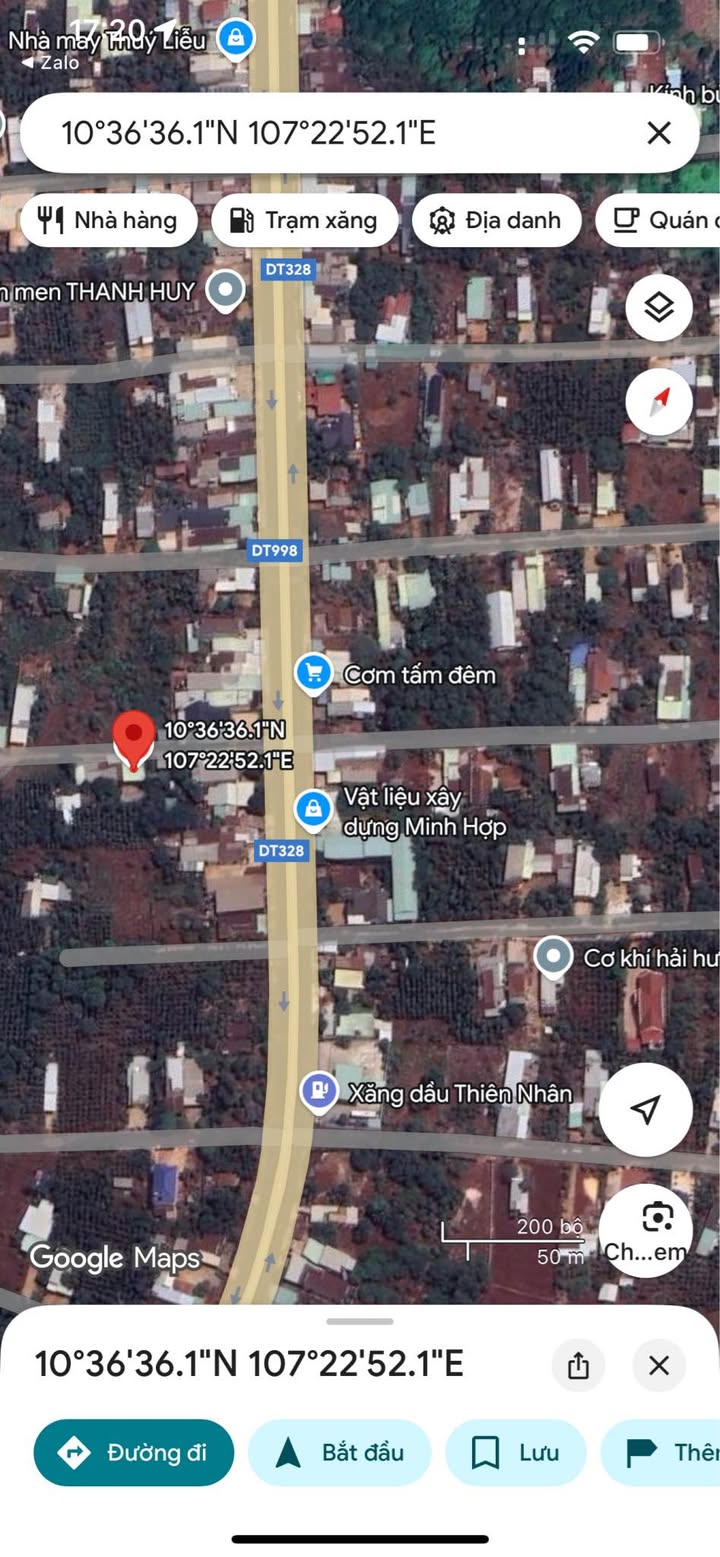Close the location info sheet
The width and height of the screenshot is (720, 1557).
[x=658, y=1365]
